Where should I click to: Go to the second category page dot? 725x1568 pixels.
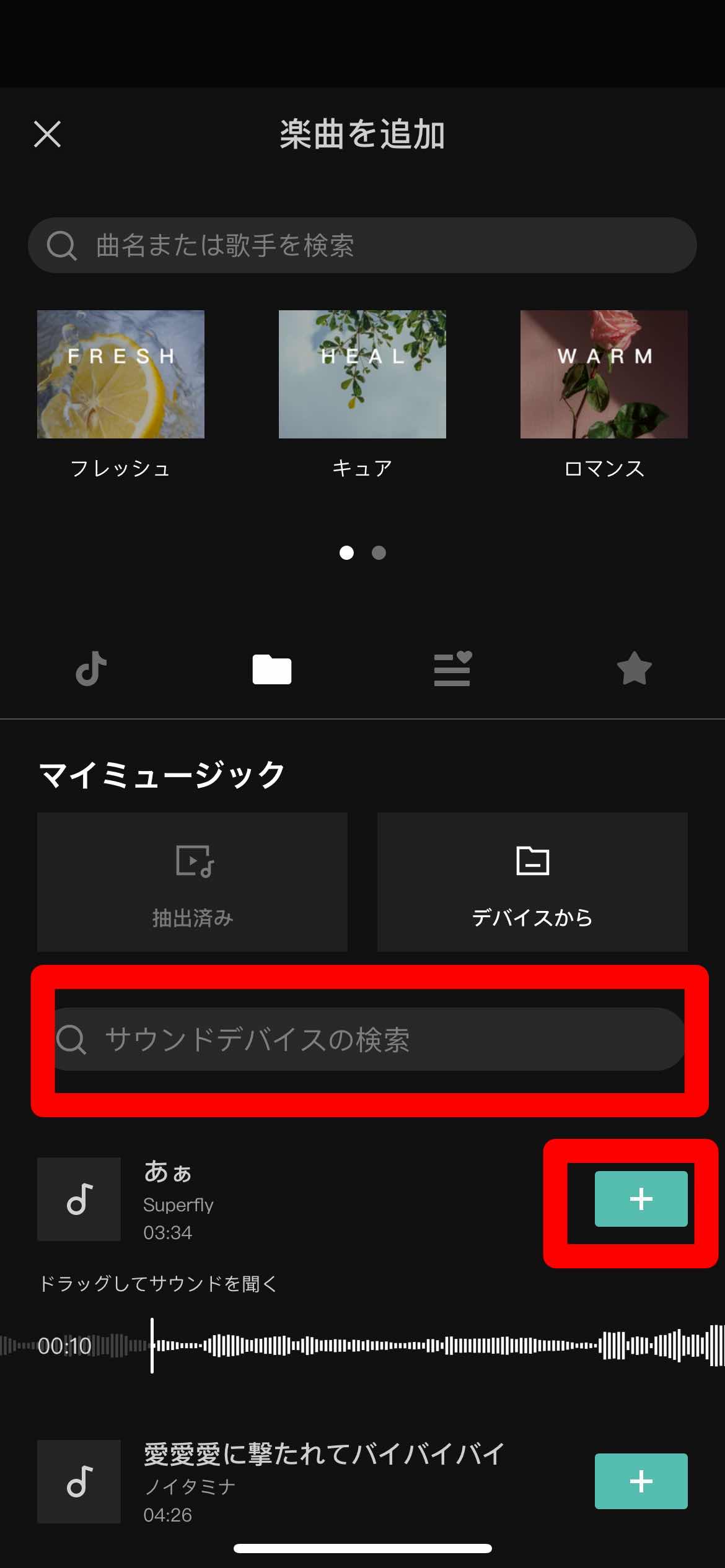(x=379, y=552)
